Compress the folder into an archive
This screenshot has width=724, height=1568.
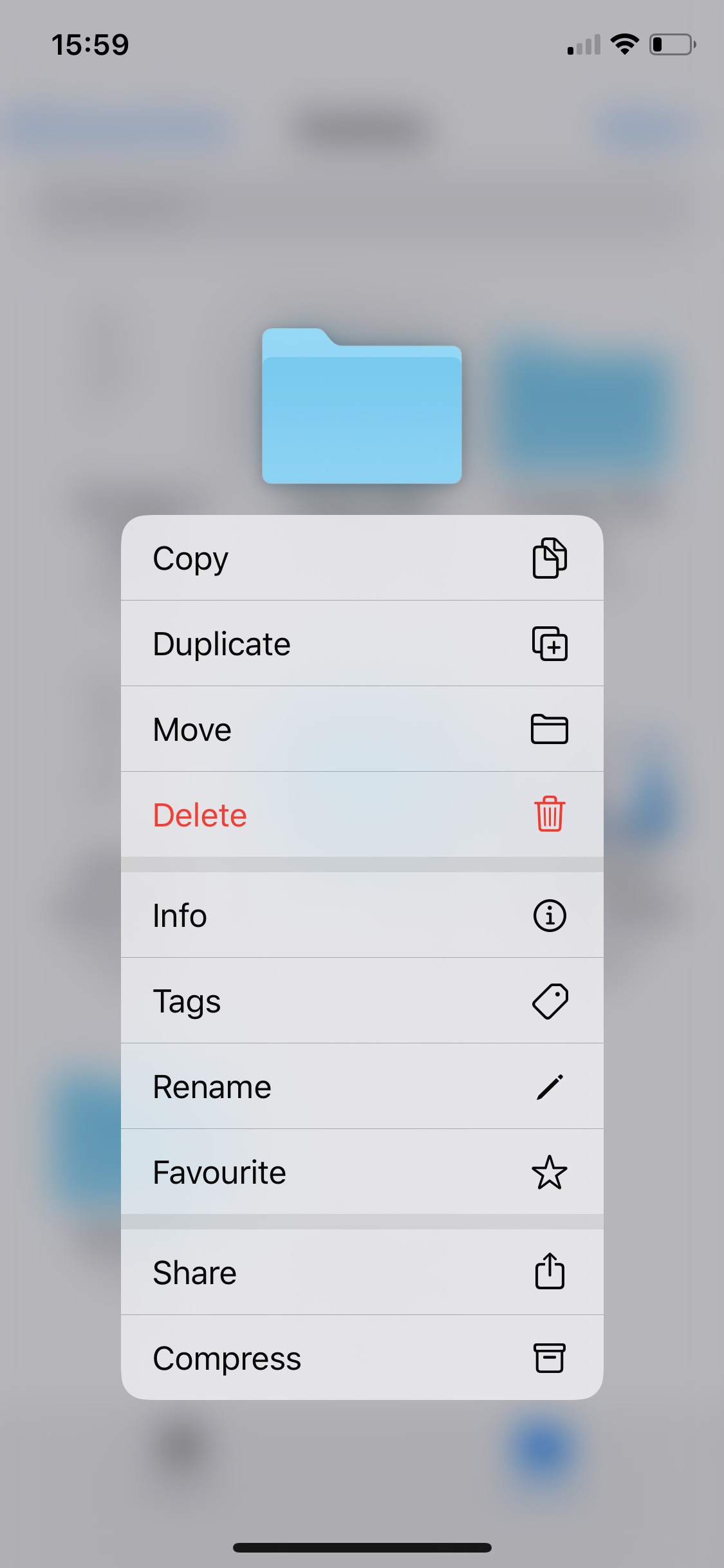pos(362,1358)
